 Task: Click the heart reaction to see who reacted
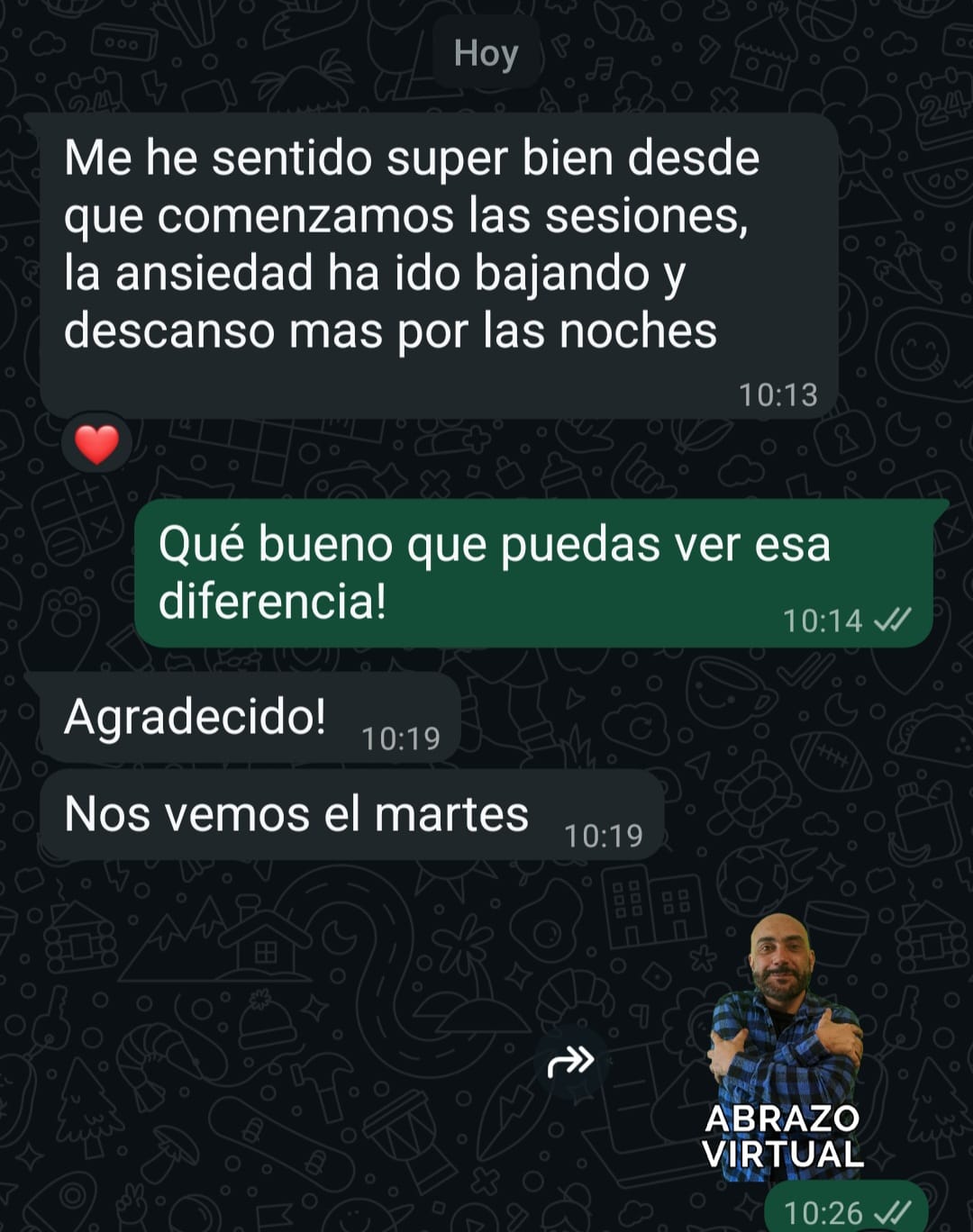pyautogui.click(x=95, y=442)
